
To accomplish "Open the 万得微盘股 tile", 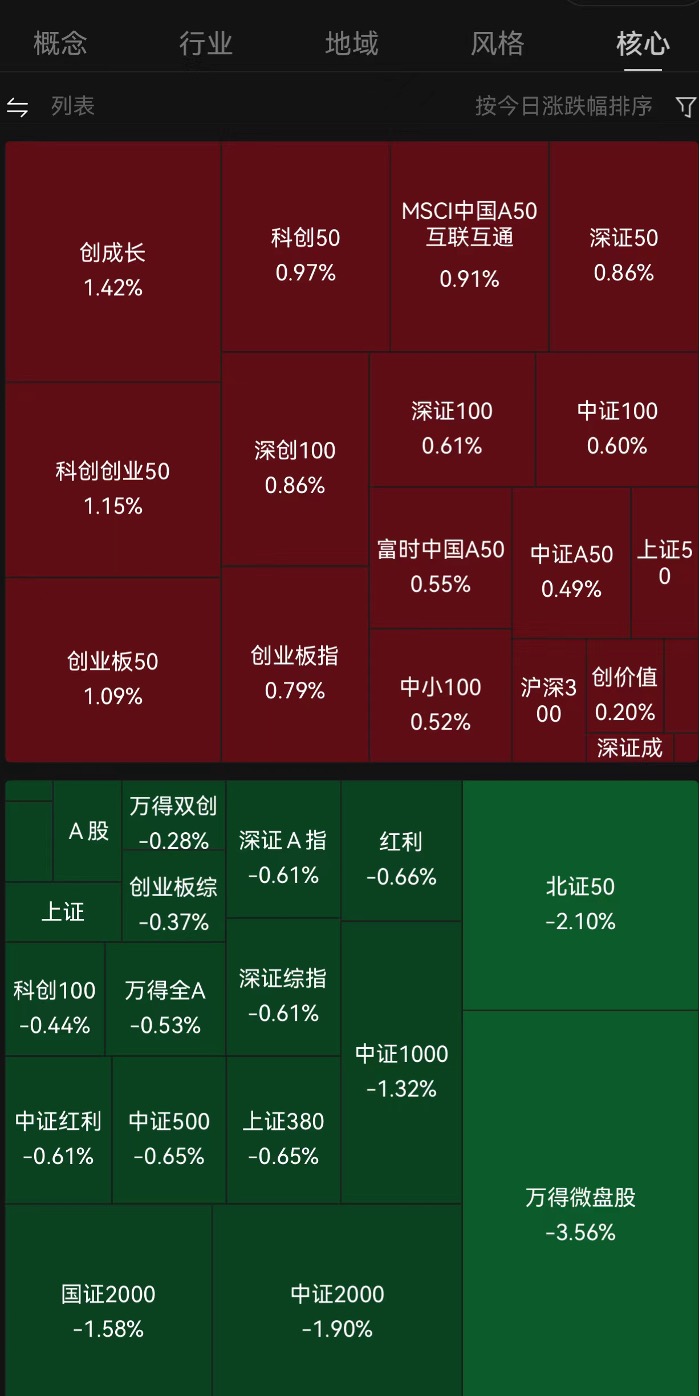I will [x=580, y=1203].
